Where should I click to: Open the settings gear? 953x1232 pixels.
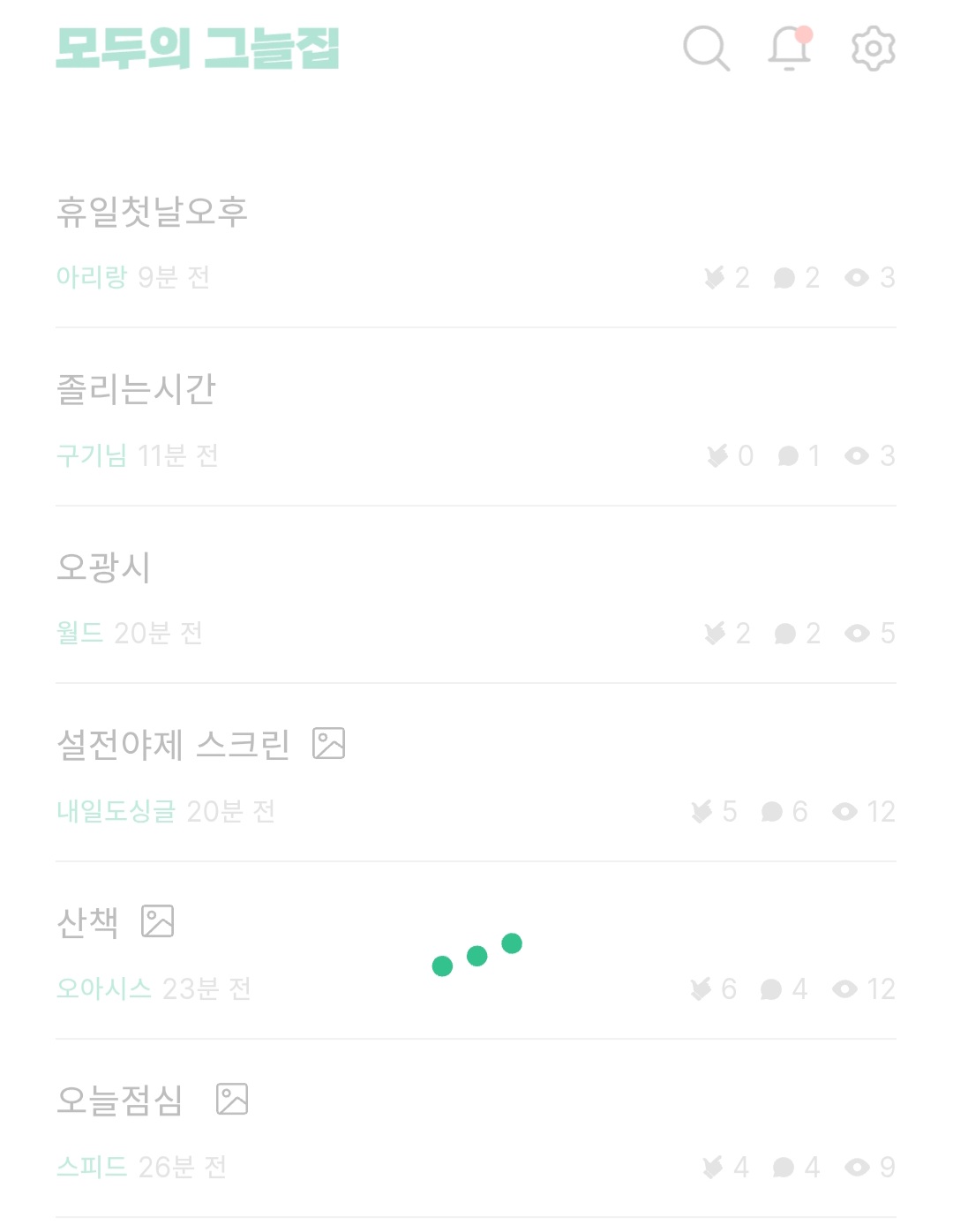pyautogui.click(x=873, y=48)
